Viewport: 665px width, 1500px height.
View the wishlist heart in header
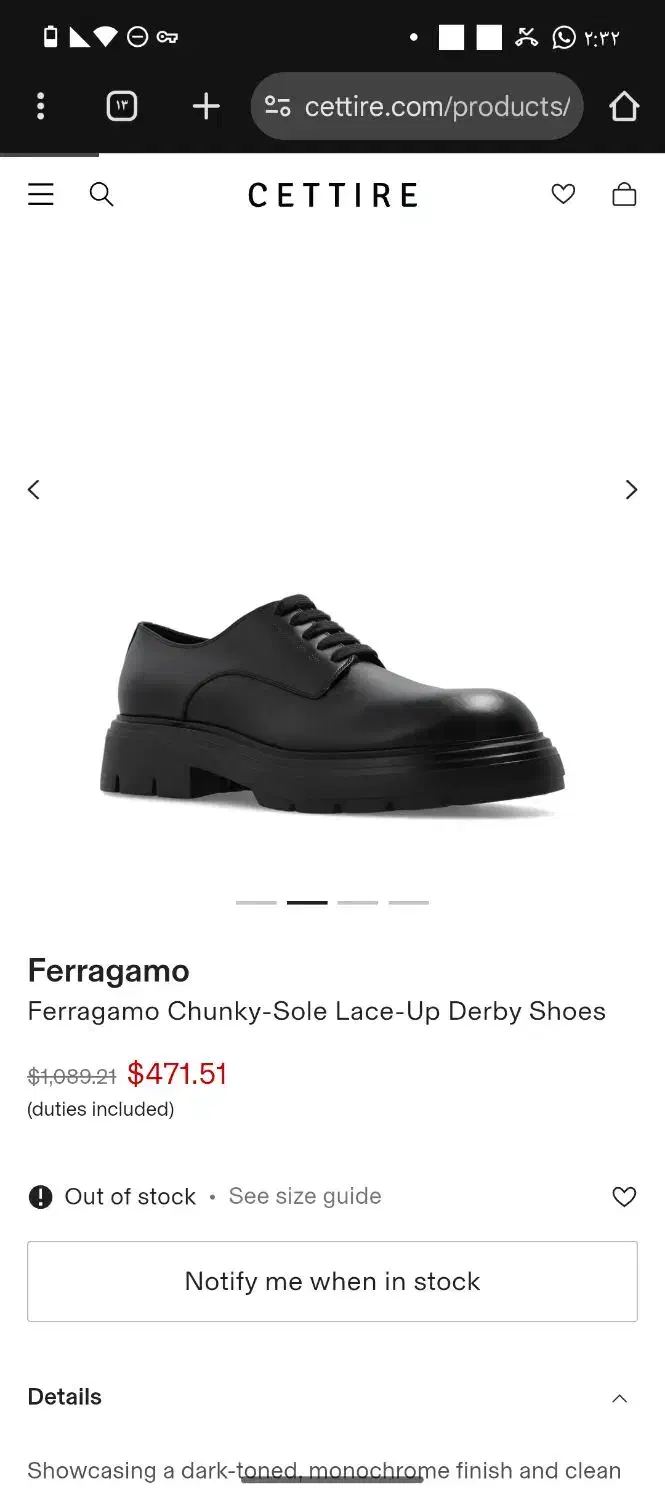pyautogui.click(x=563, y=194)
